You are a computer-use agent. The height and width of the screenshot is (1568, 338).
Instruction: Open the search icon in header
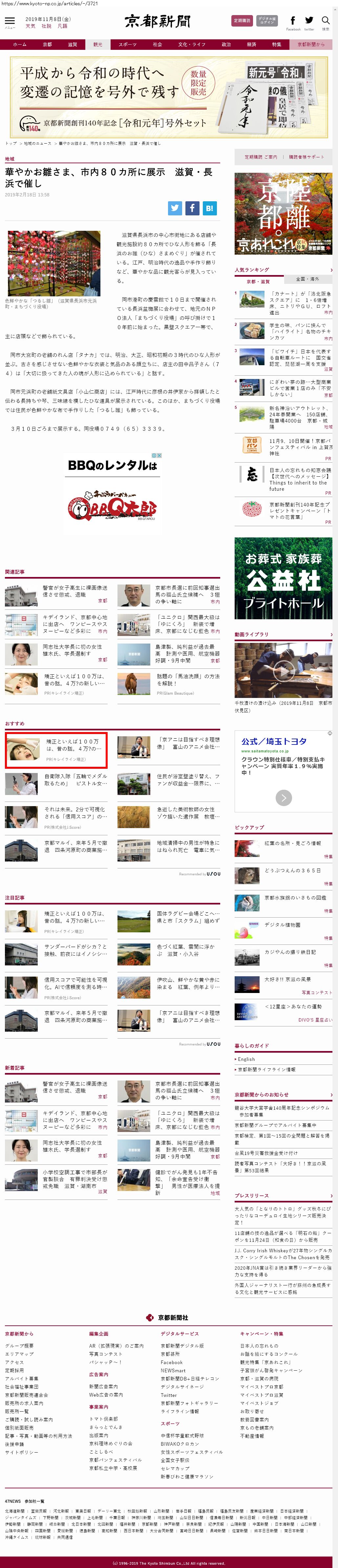tap(326, 22)
